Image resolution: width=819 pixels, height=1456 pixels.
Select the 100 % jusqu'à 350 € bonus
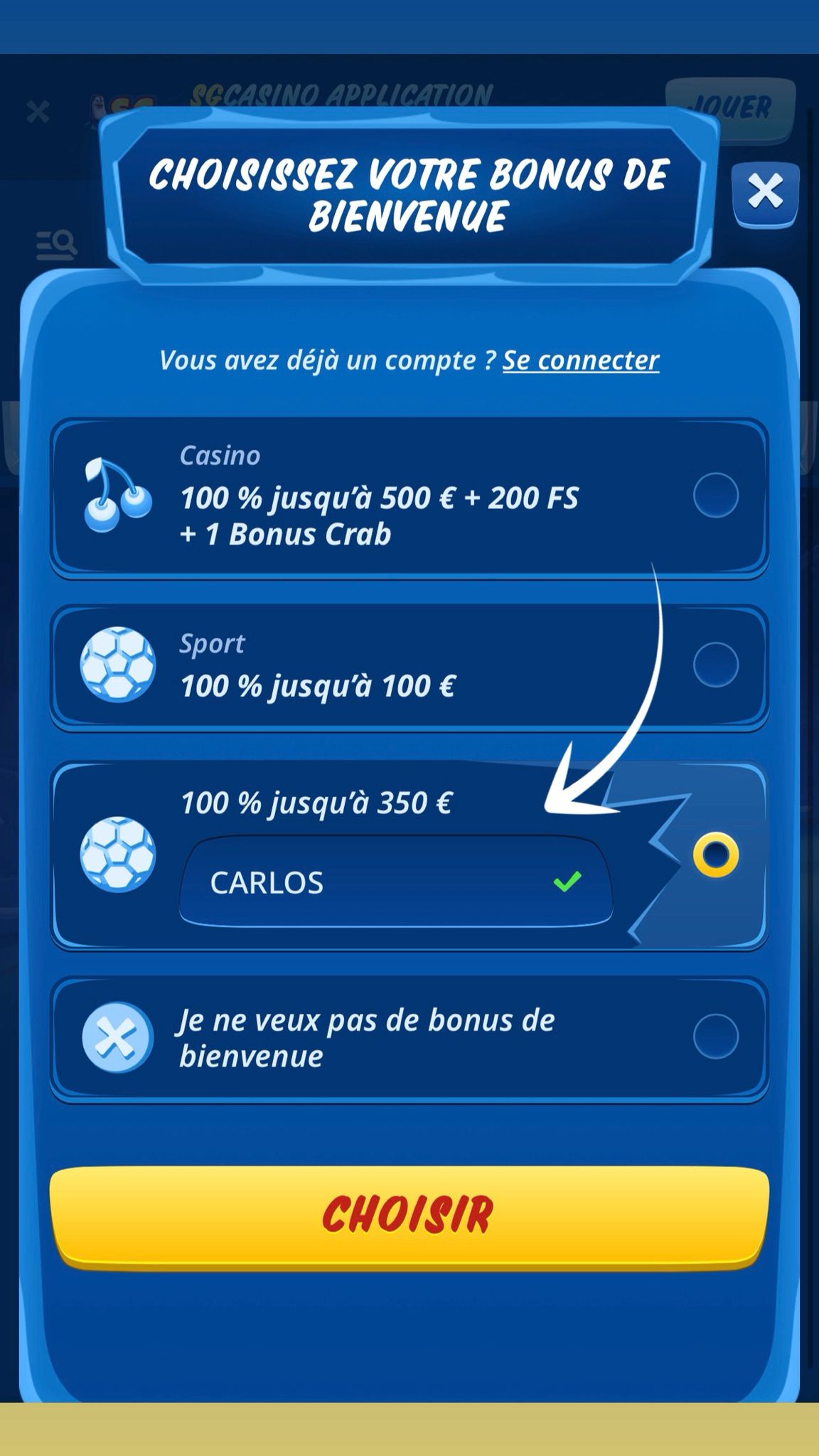click(715, 855)
